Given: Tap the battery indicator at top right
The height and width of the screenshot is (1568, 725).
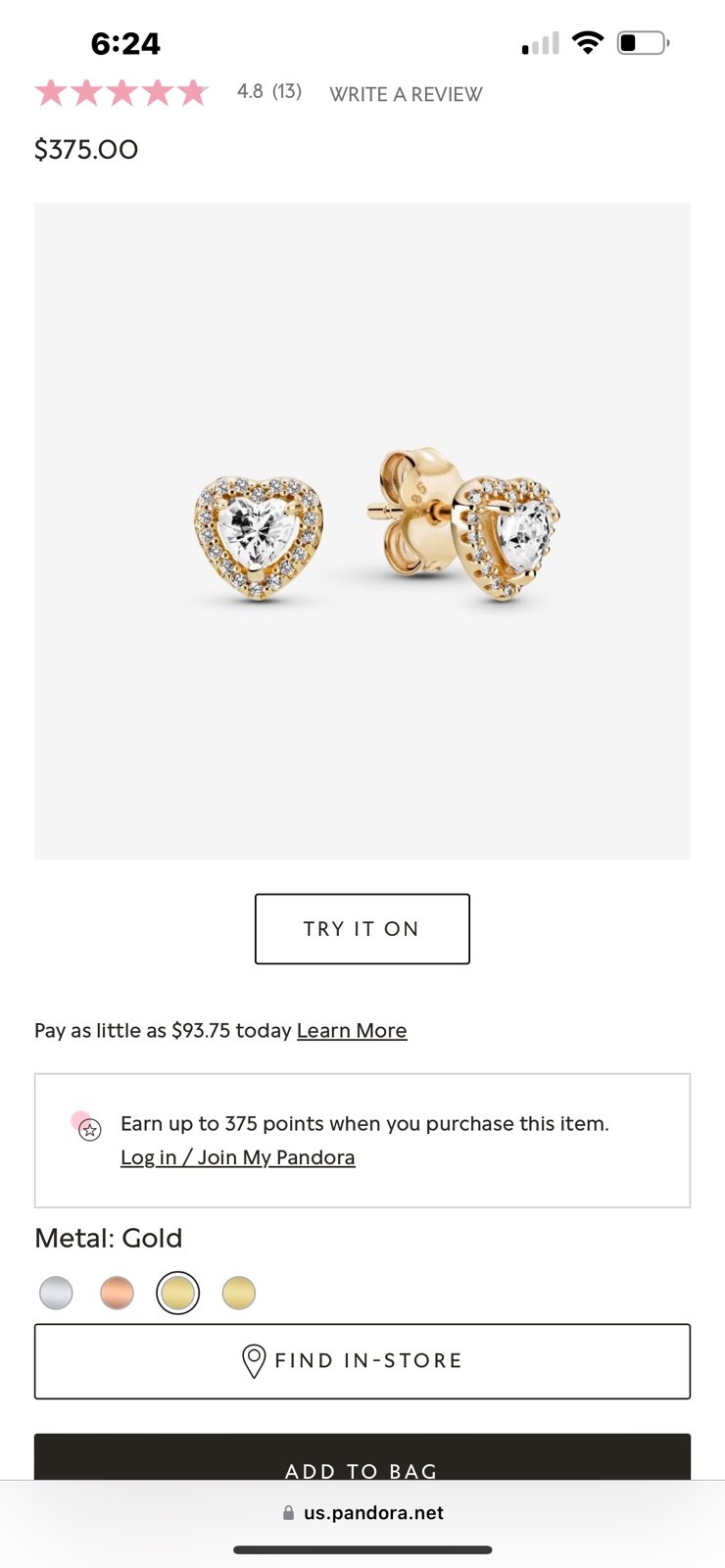Looking at the screenshot, I should click(641, 42).
